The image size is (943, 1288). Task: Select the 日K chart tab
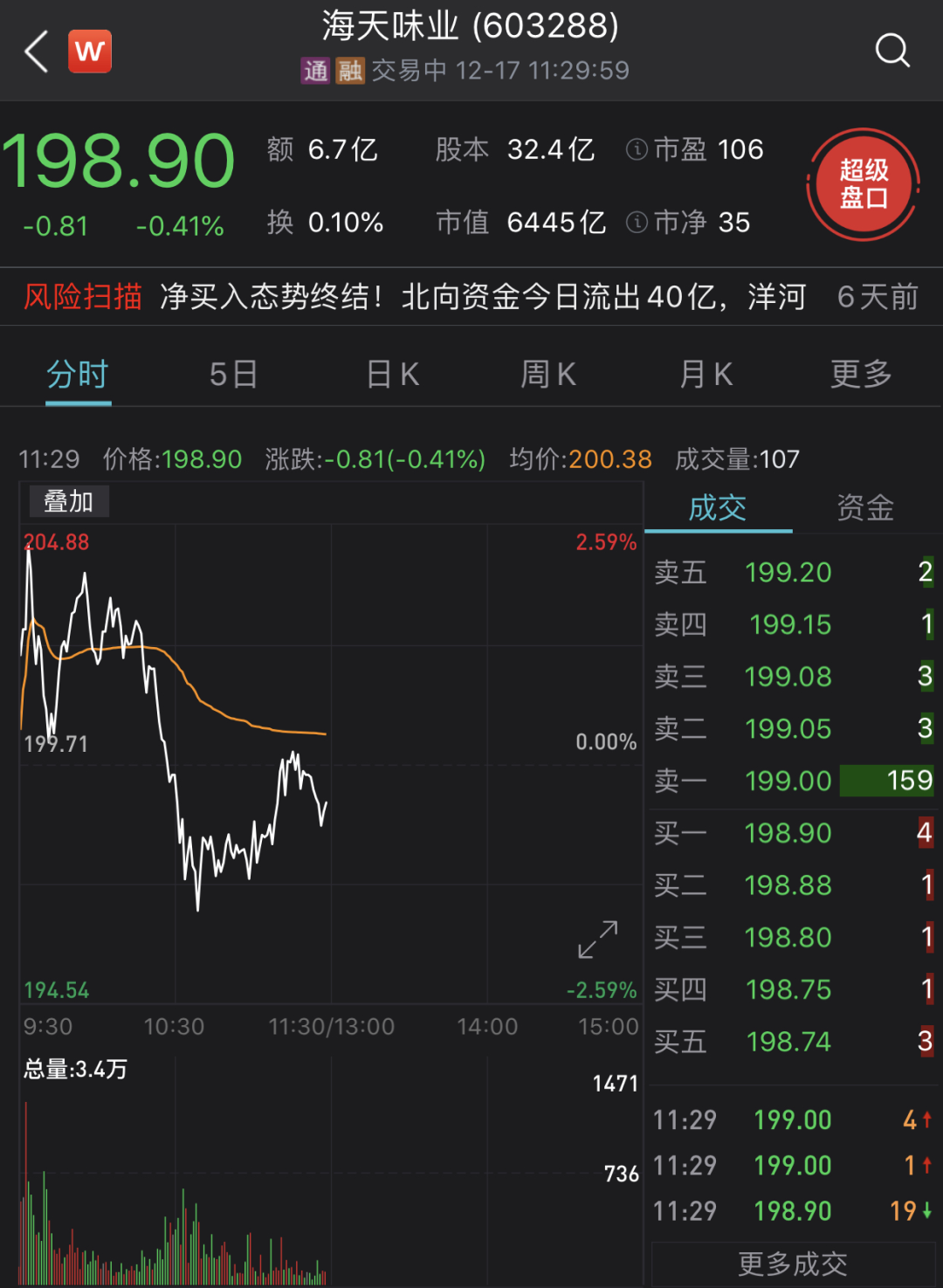coord(393,375)
